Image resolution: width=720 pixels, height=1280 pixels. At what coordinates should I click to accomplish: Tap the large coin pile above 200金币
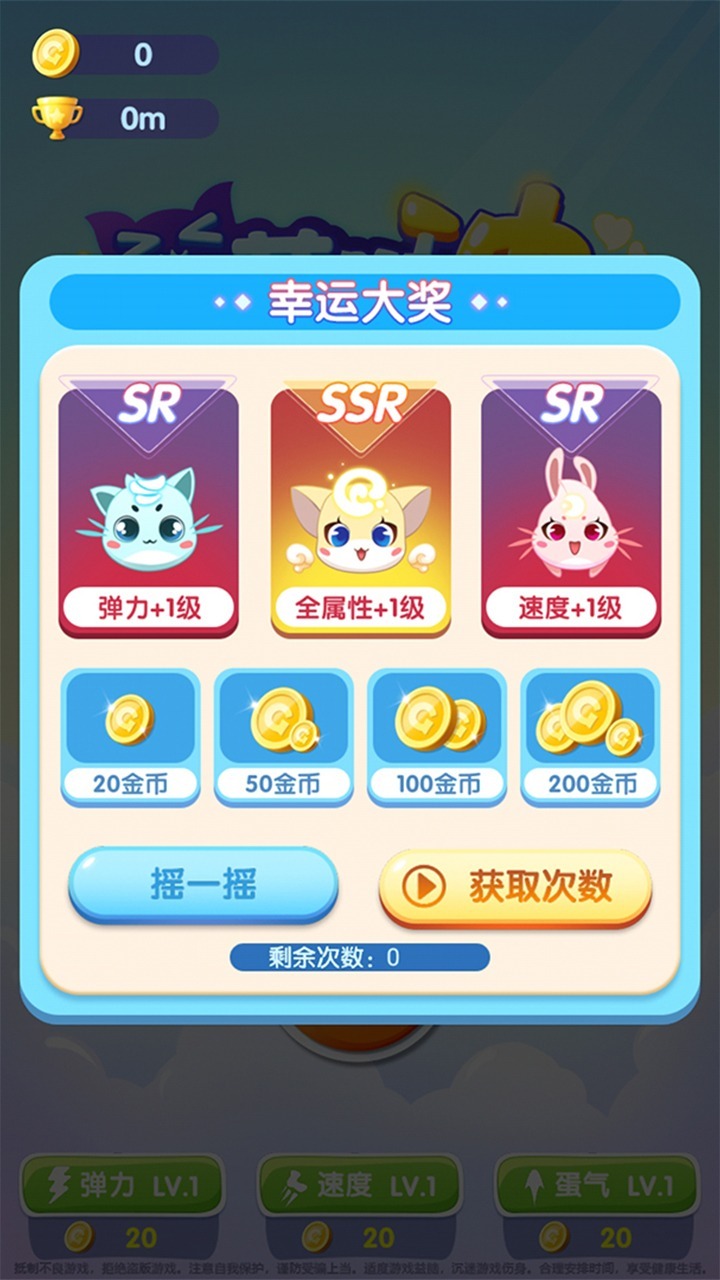tap(590, 718)
